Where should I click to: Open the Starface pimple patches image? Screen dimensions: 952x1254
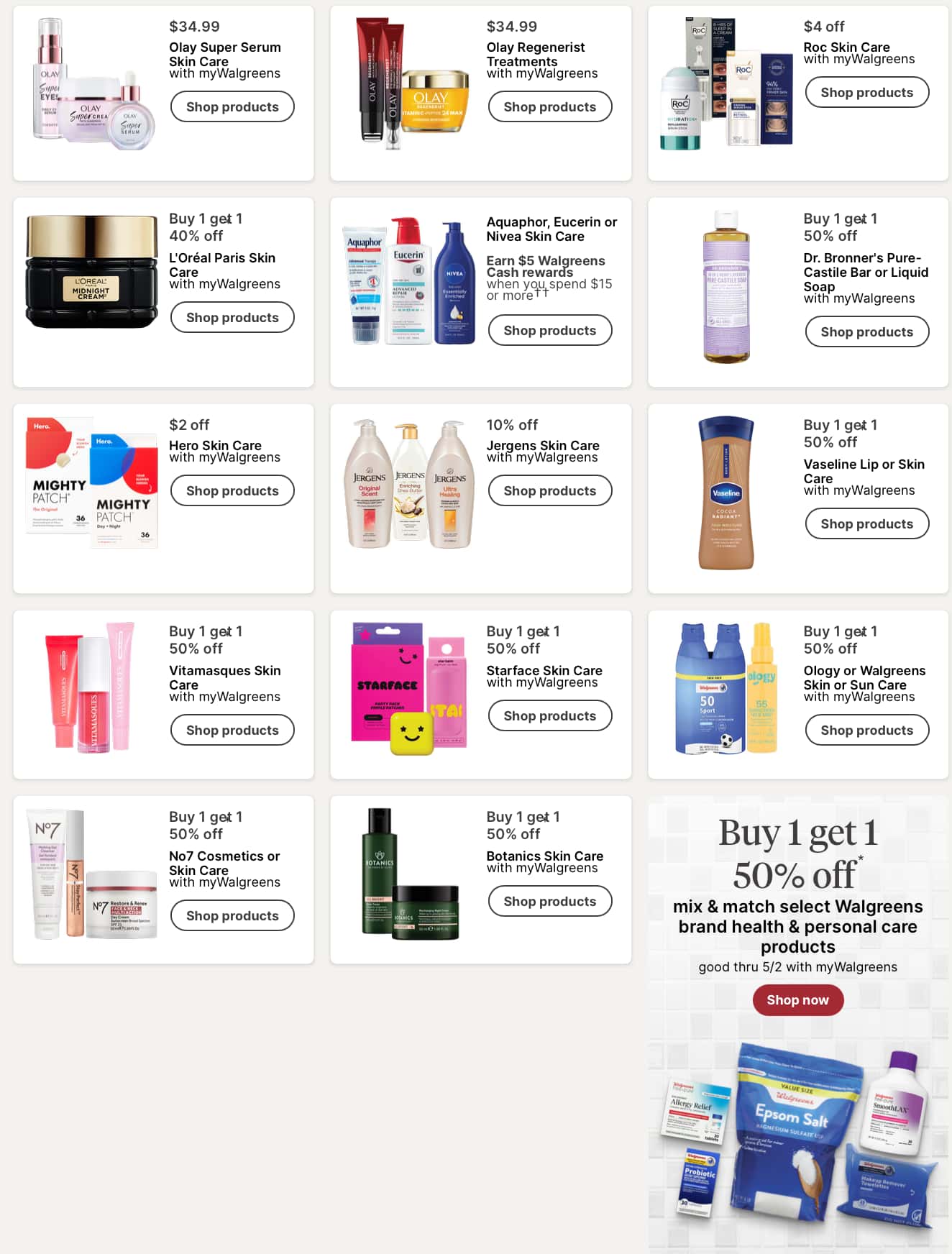pyautogui.click(x=408, y=688)
